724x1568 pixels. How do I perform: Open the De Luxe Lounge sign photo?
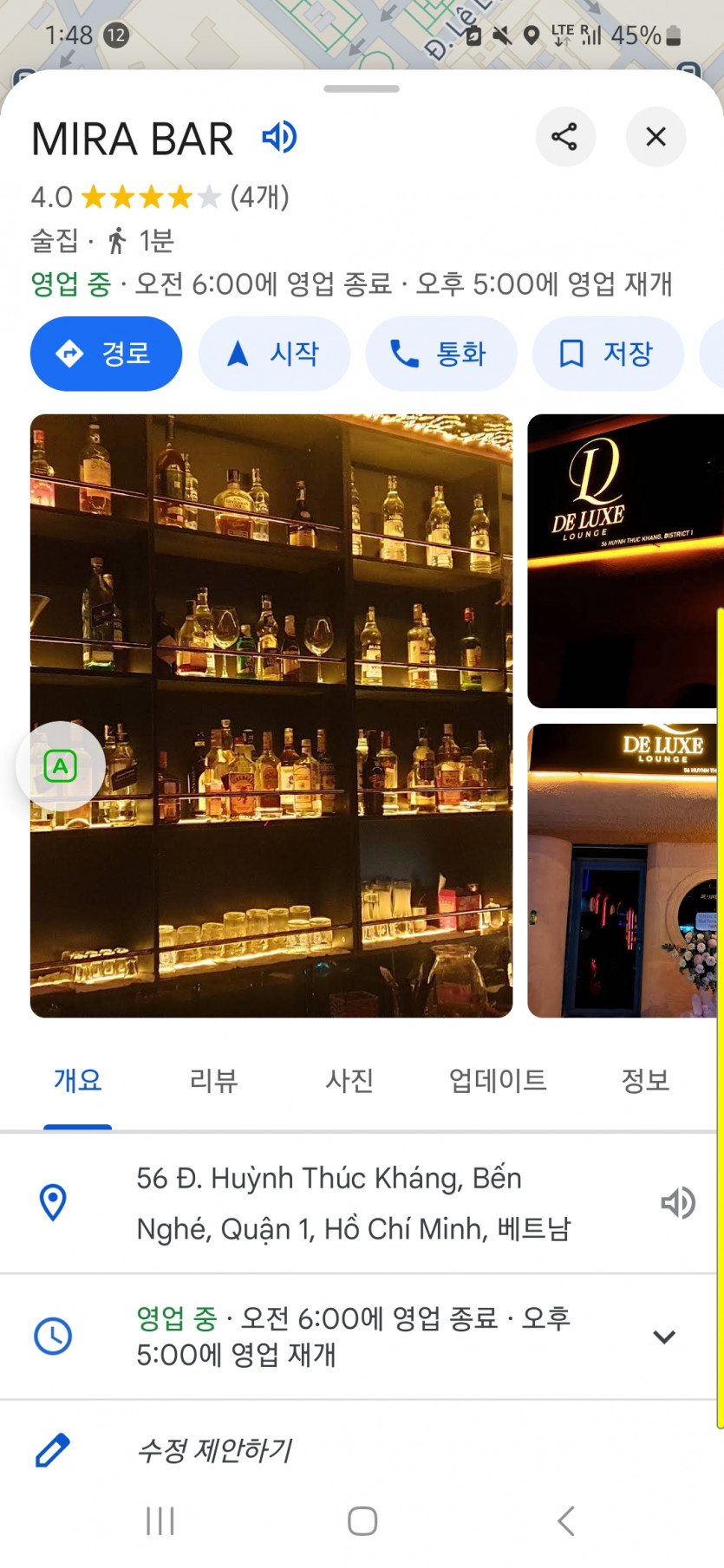(624, 561)
